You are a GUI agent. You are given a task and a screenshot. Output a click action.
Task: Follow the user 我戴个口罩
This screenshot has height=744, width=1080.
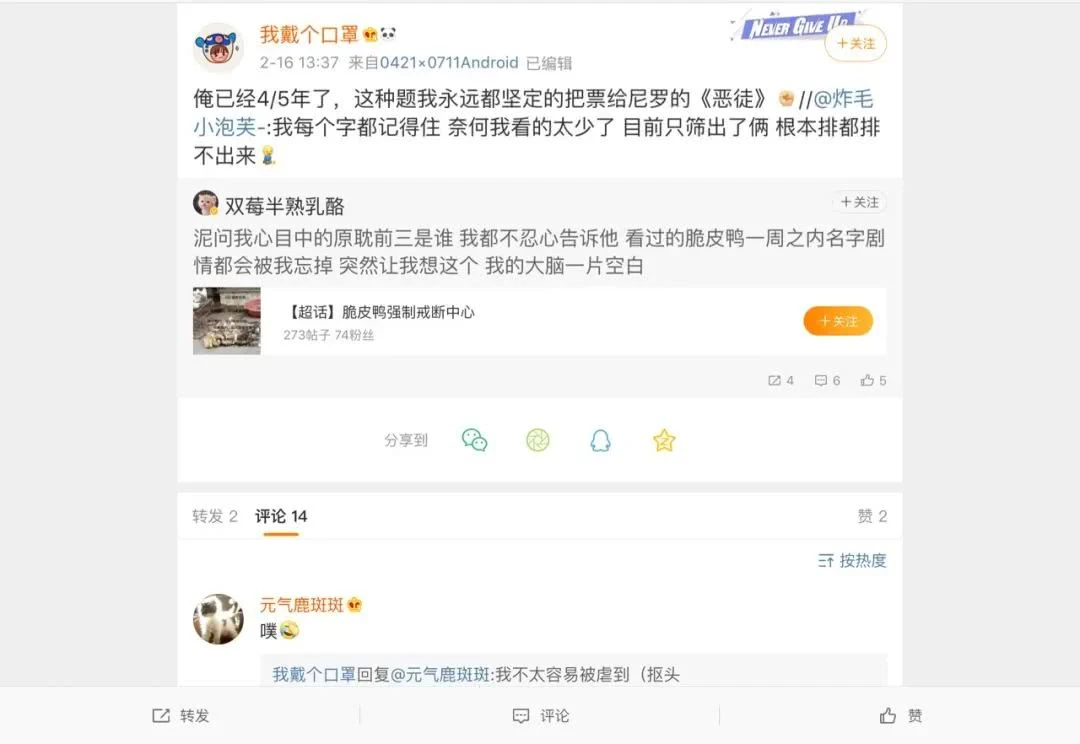tap(855, 45)
